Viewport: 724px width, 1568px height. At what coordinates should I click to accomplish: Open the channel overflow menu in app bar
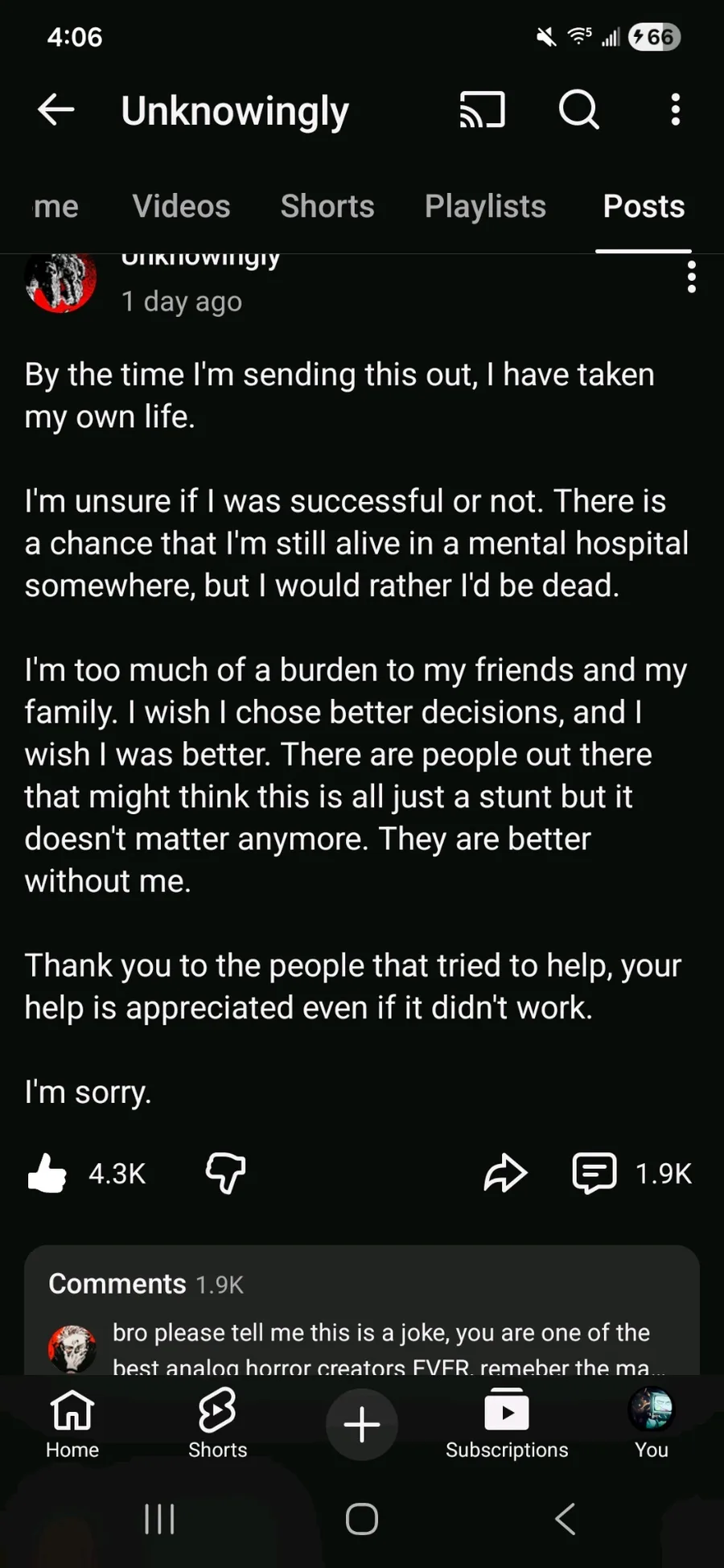pyautogui.click(x=676, y=109)
